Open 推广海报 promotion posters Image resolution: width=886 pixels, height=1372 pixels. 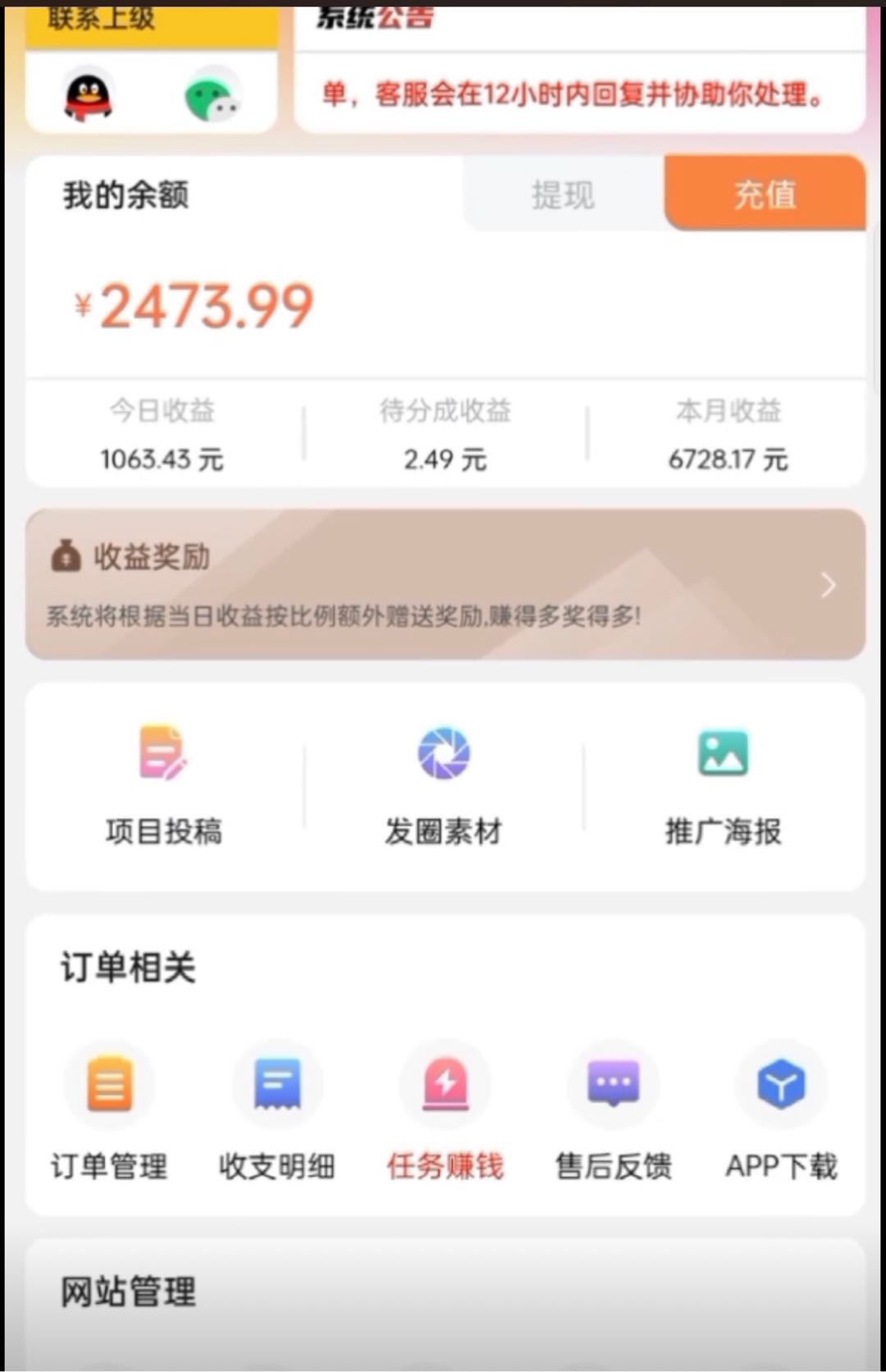723,784
